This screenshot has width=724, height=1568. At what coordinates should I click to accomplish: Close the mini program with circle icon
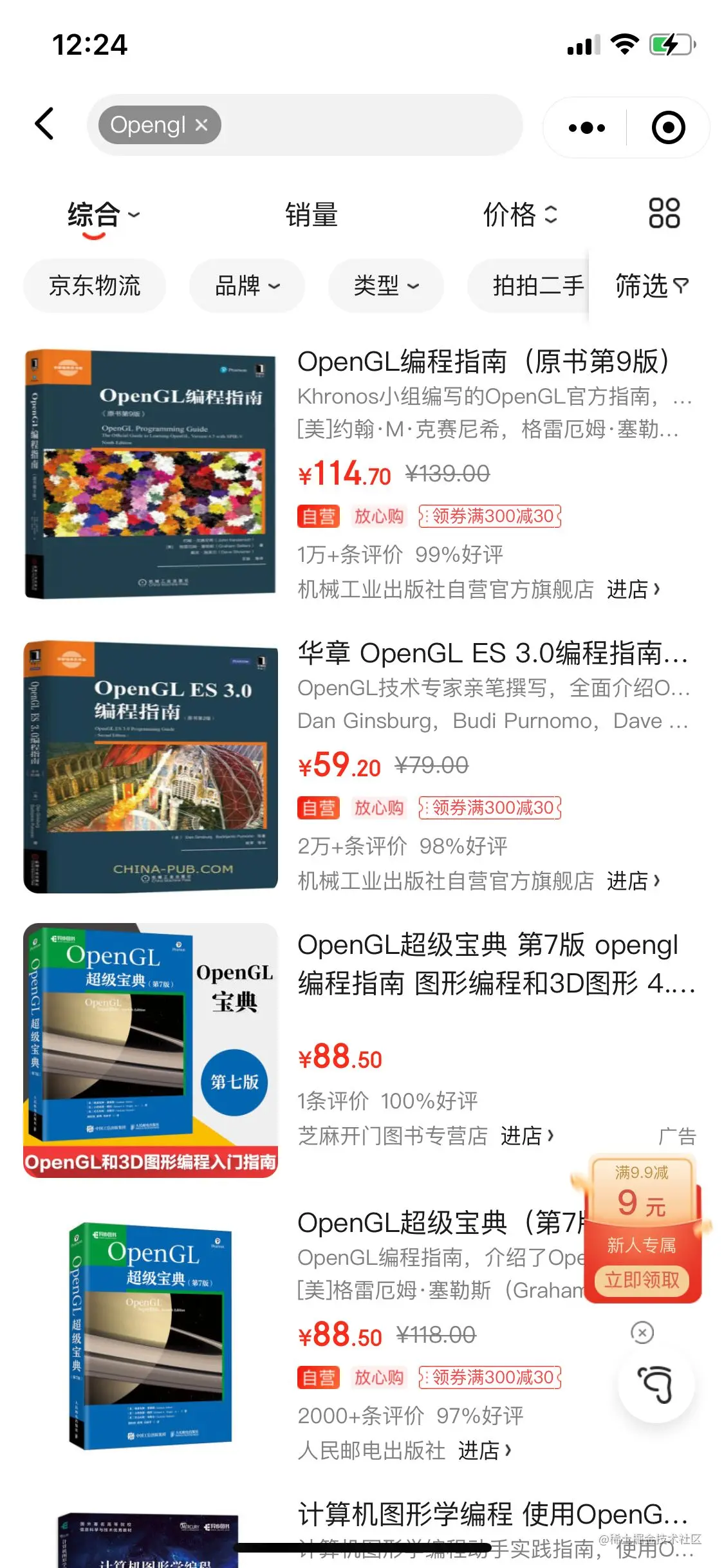click(668, 127)
